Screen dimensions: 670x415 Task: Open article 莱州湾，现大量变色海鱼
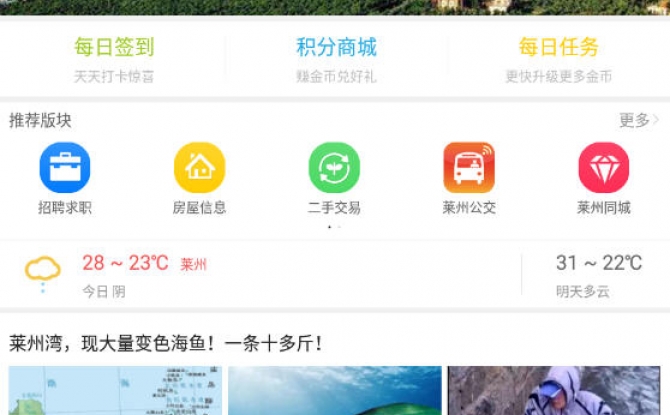[168, 343]
